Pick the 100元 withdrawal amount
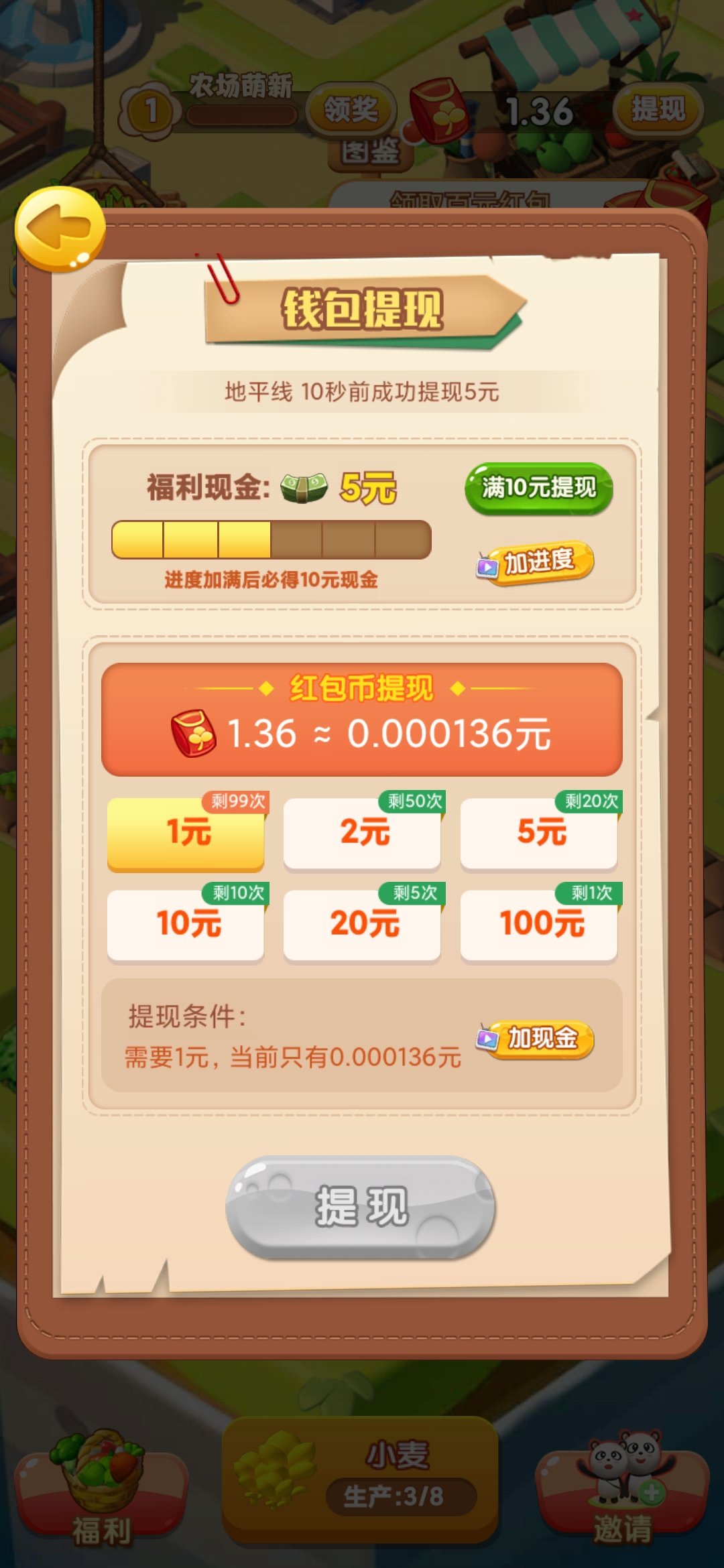The image size is (724, 1568). coord(539,924)
